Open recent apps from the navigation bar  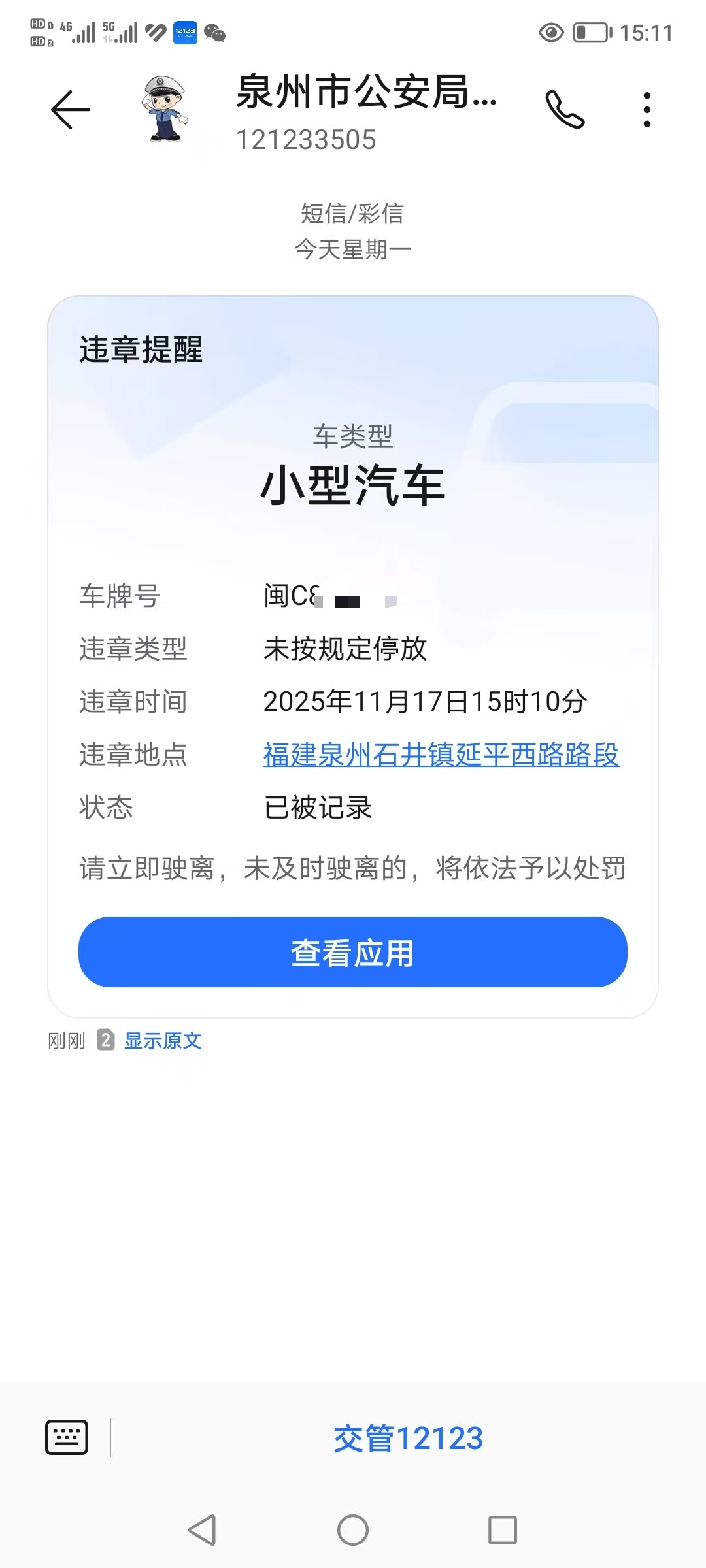tap(503, 1529)
